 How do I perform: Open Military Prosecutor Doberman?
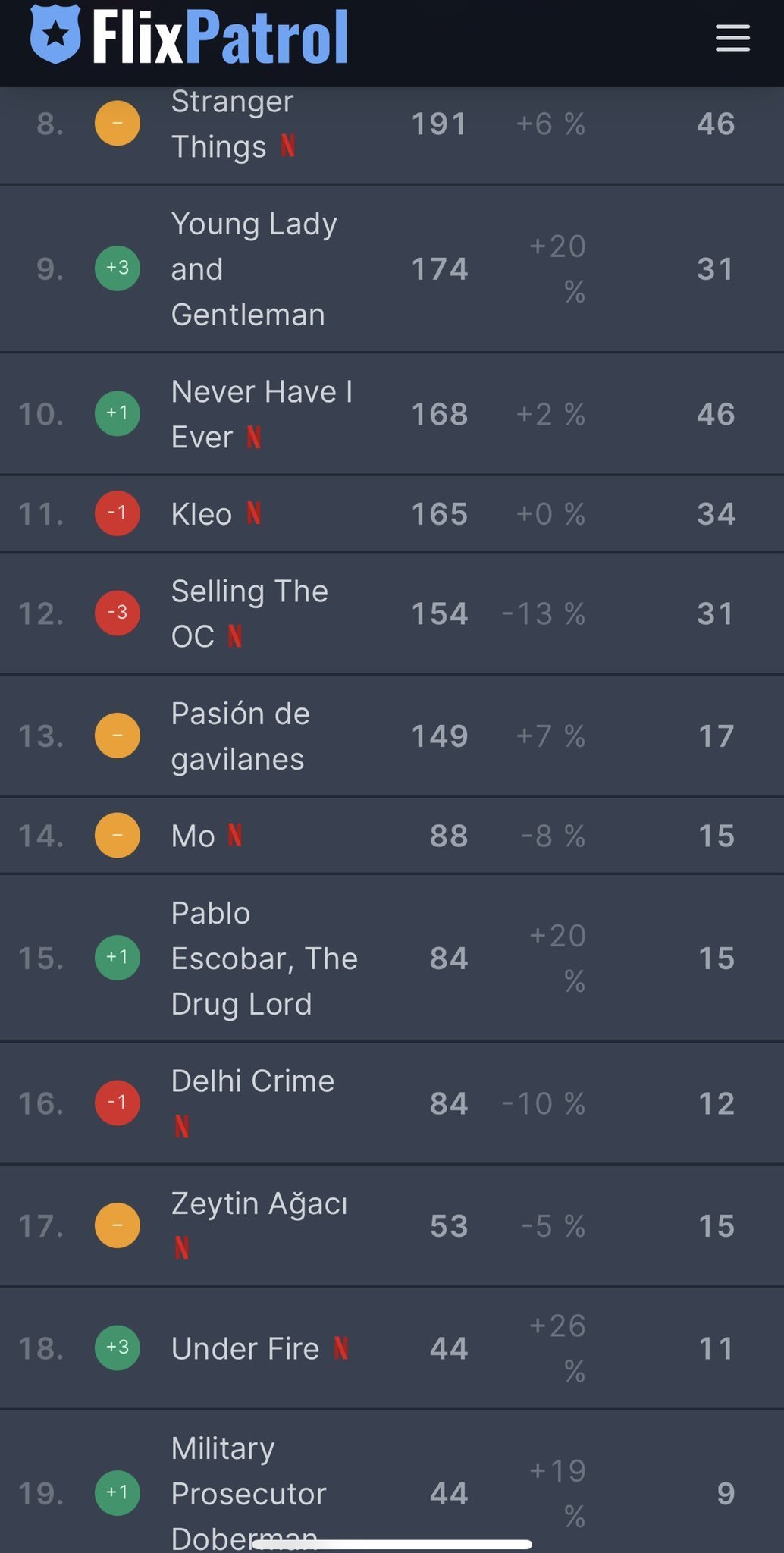[x=248, y=1493]
